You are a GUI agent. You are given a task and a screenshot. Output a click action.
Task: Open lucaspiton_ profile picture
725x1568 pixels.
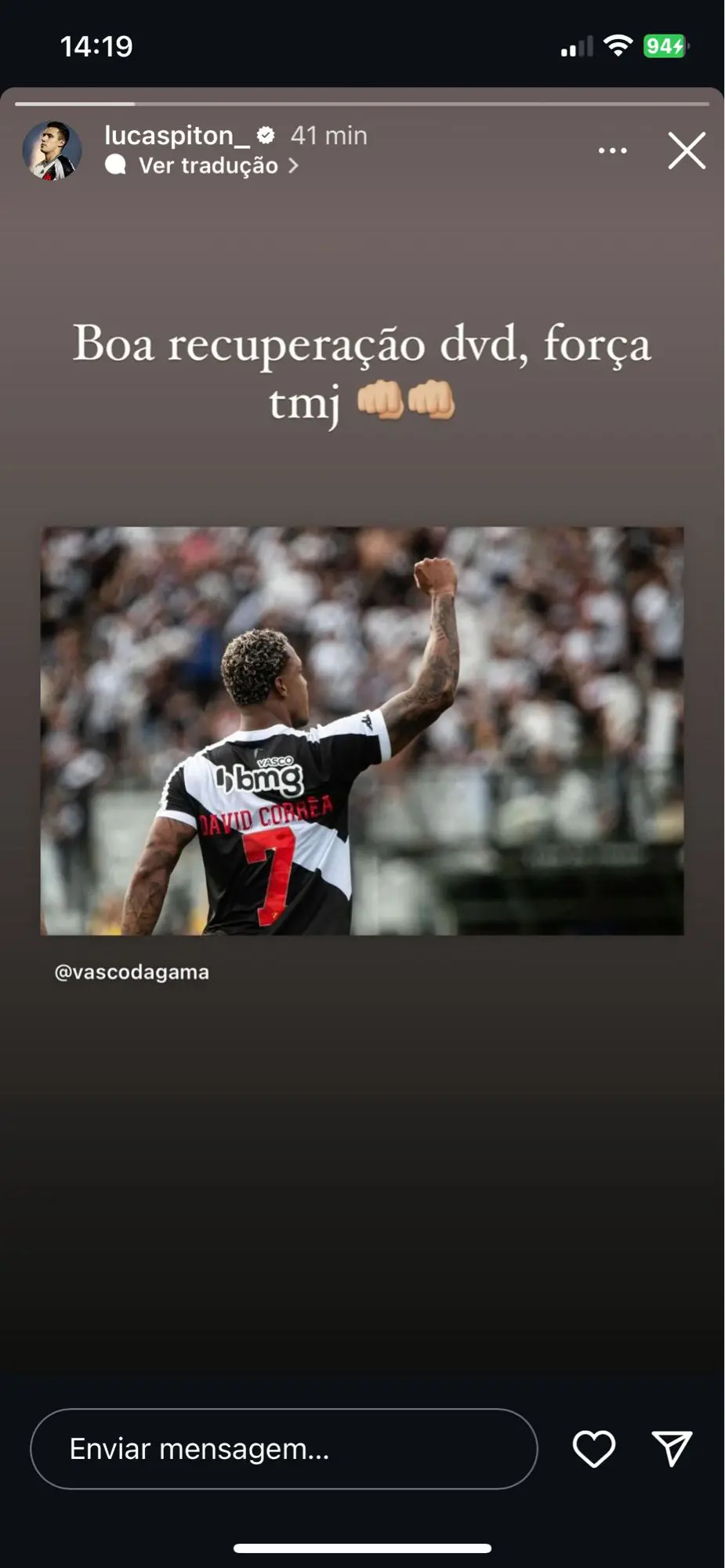pyautogui.click(x=52, y=151)
